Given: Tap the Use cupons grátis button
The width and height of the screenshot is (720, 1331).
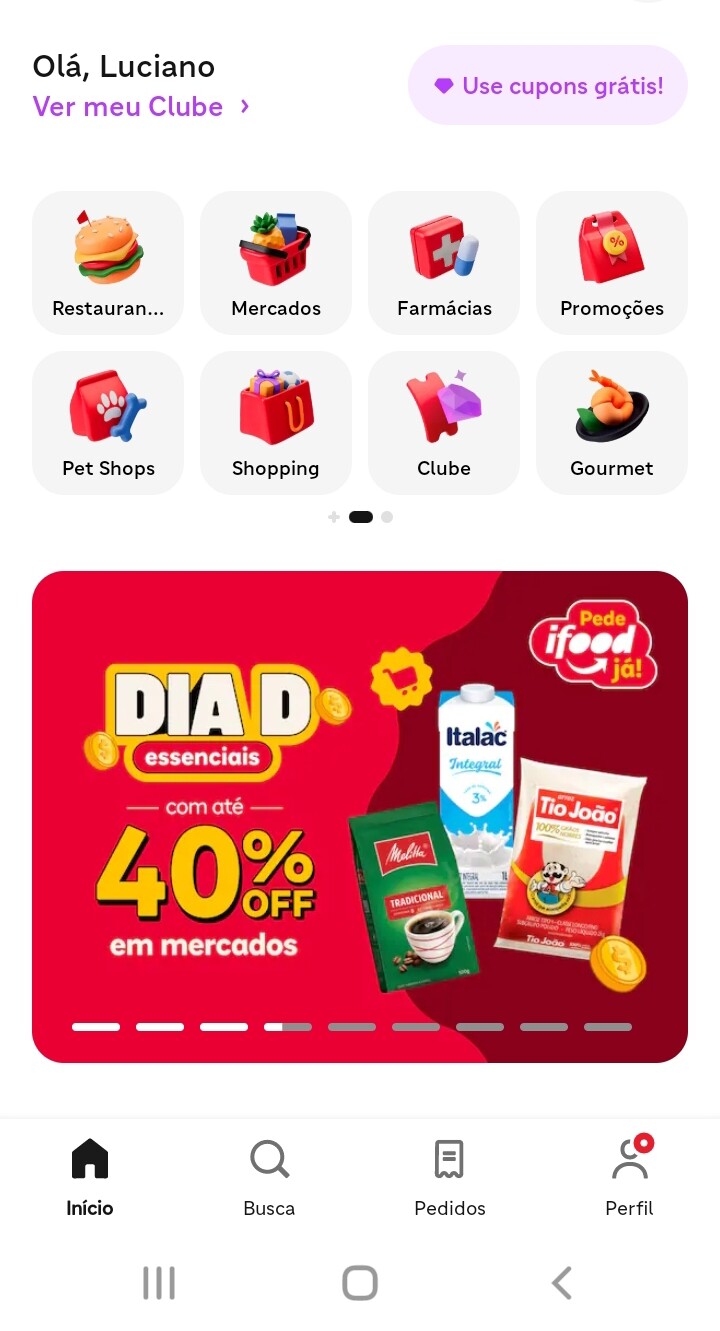Looking at the screenshot, I should pyautogui.click(x=548, y=86).
